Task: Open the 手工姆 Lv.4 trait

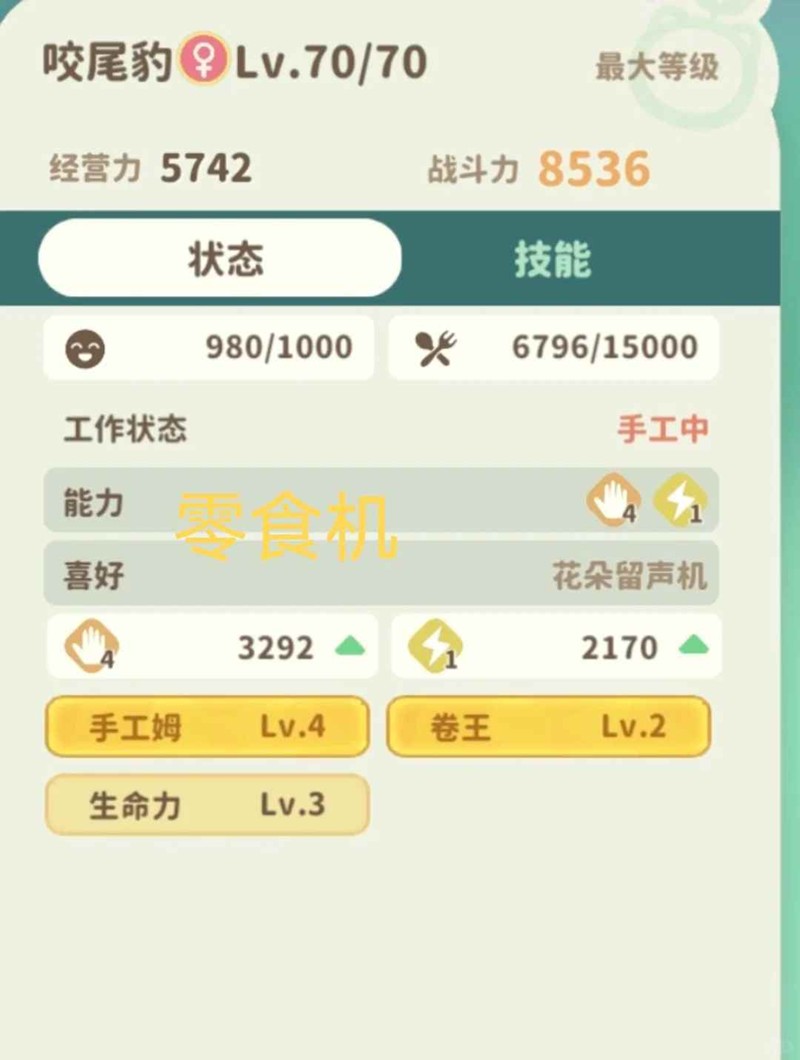Action: (x=207, y=727)
